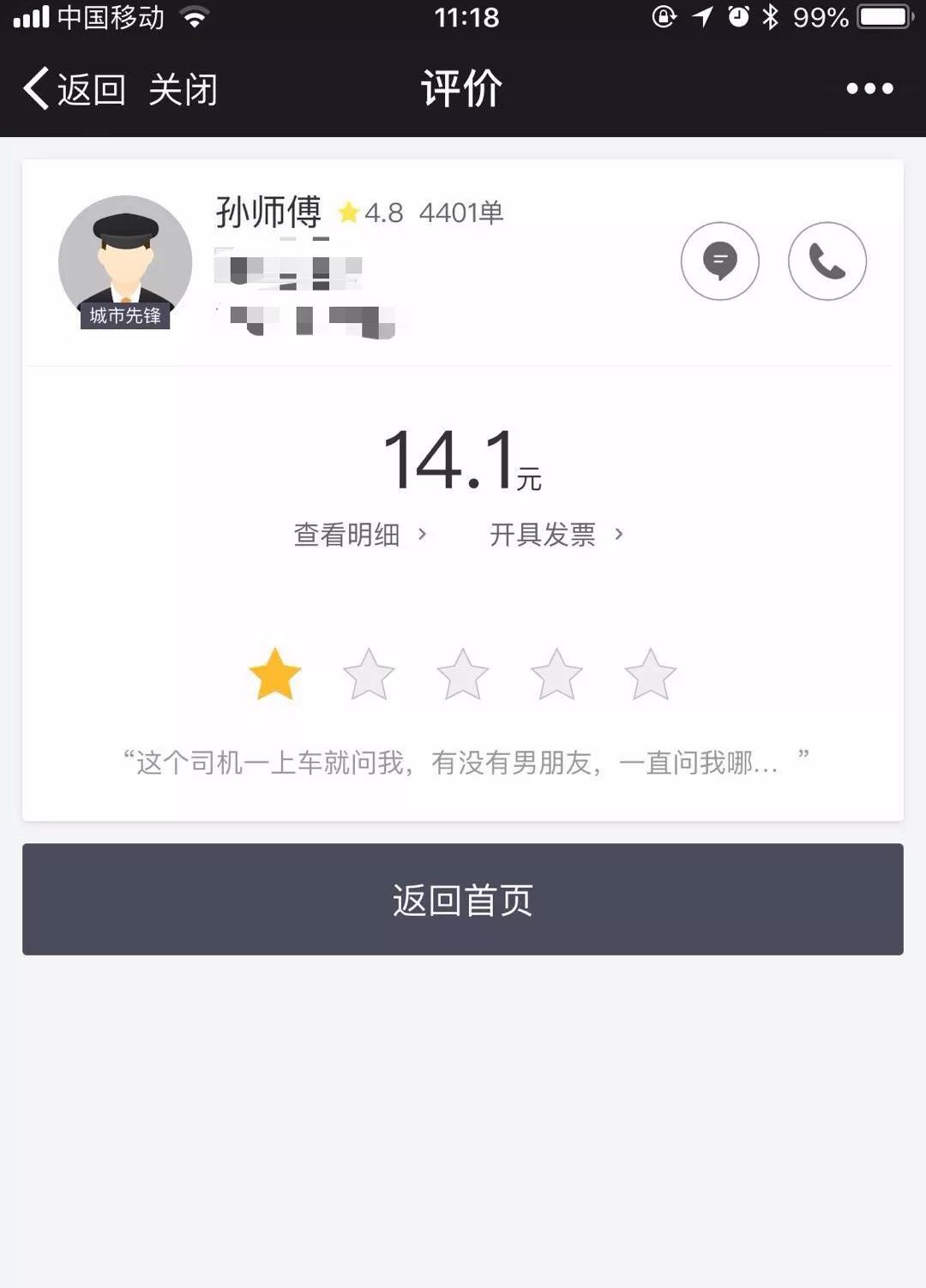This screenshot has height=1288, width=926.
Task: Open 查看明细 via its chevron arrow
Action: point(424,535)
